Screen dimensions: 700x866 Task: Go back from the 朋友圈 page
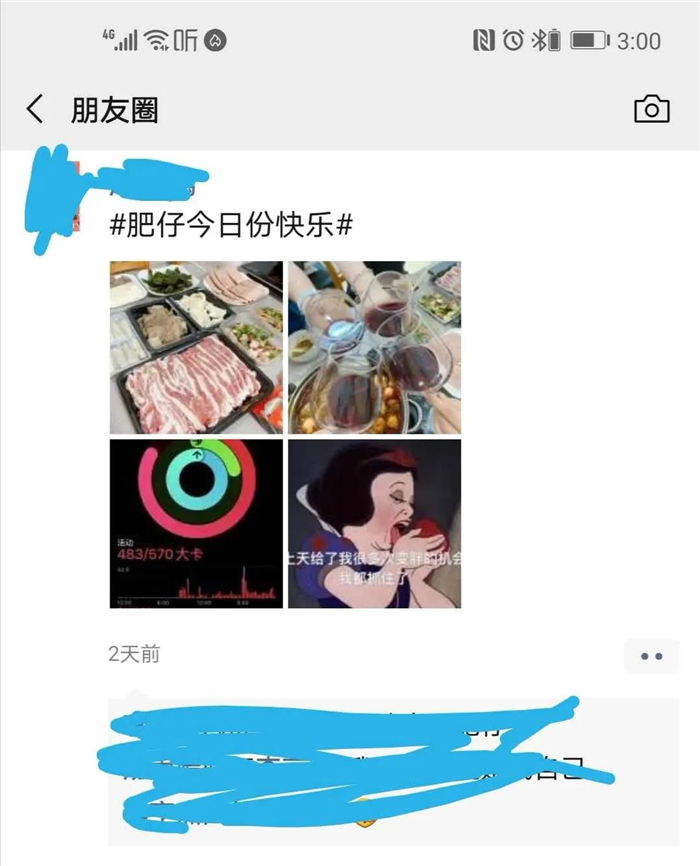[x=35, y=109]
